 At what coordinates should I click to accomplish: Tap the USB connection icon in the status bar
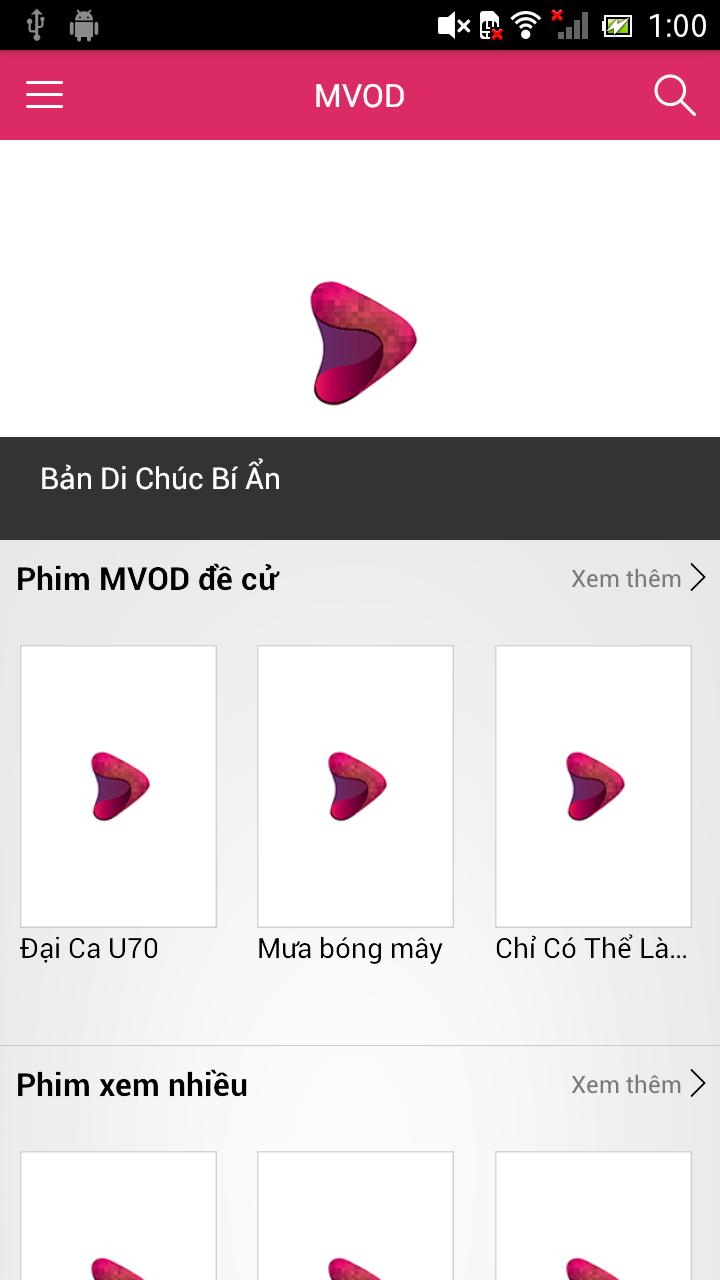tap(36, 22)
